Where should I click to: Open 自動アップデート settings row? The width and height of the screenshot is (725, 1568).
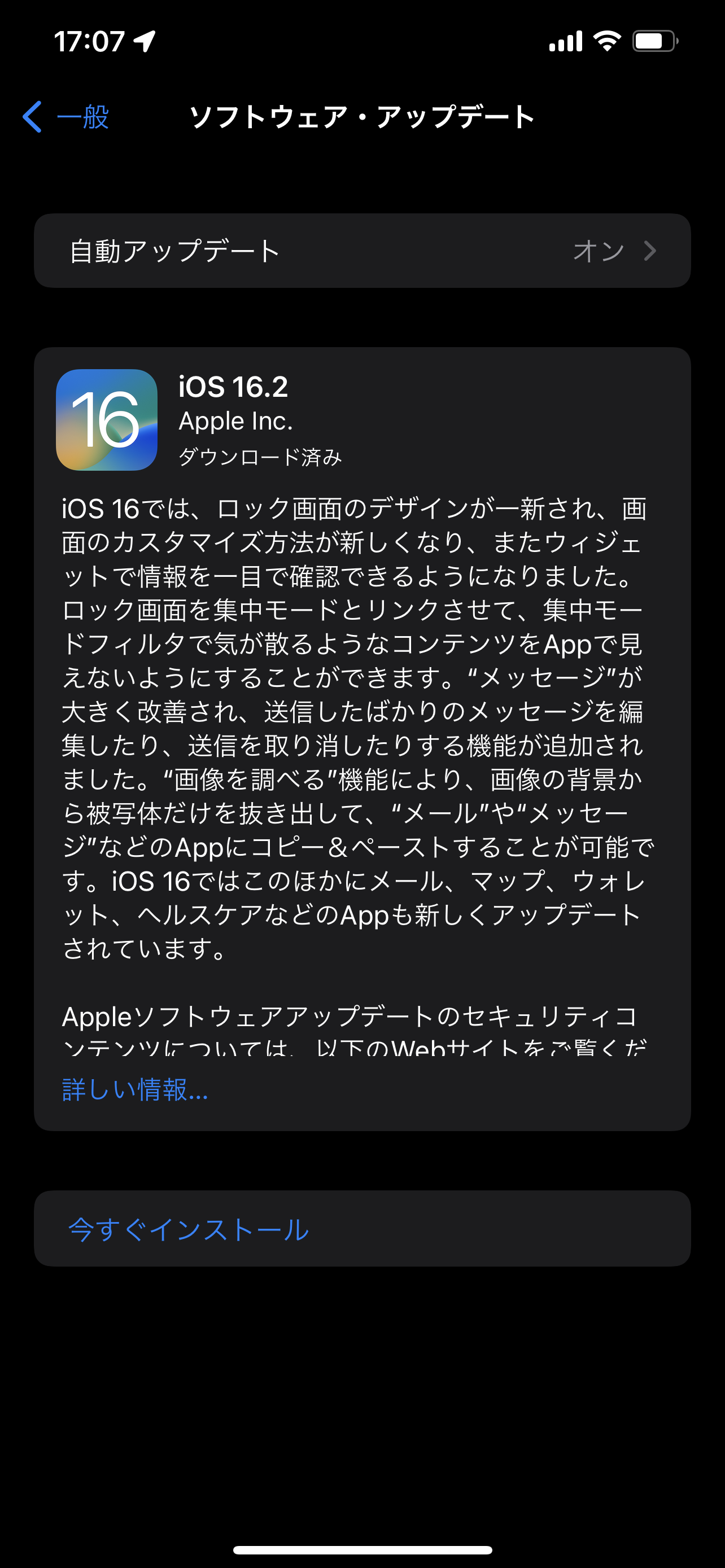361,251
